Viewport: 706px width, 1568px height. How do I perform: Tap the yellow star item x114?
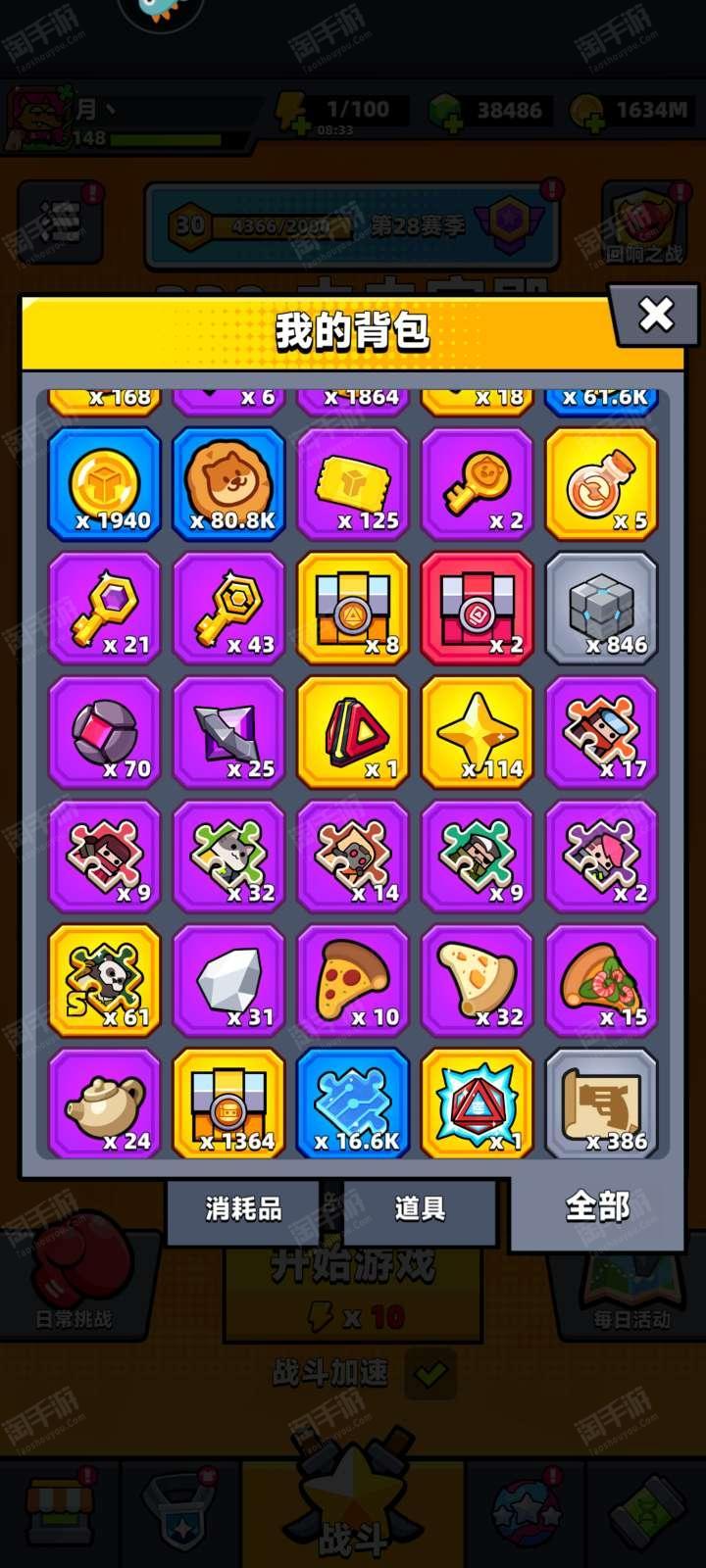(x=478, y=732)
